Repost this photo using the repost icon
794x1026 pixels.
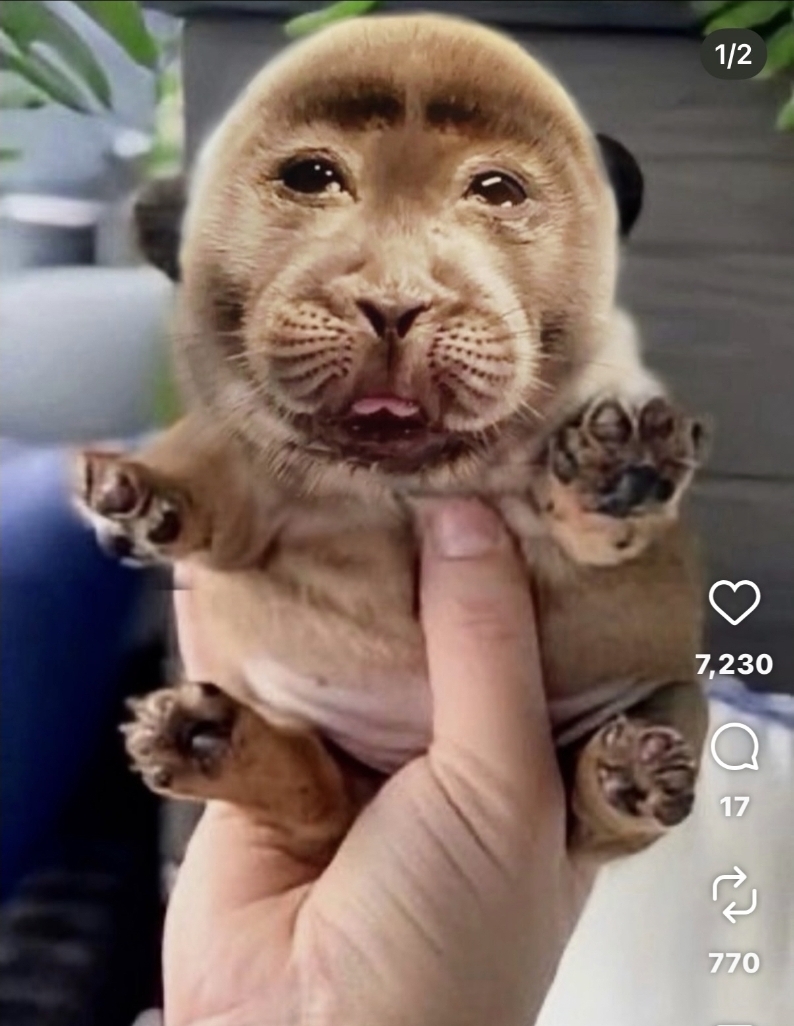tap(734, 894)
